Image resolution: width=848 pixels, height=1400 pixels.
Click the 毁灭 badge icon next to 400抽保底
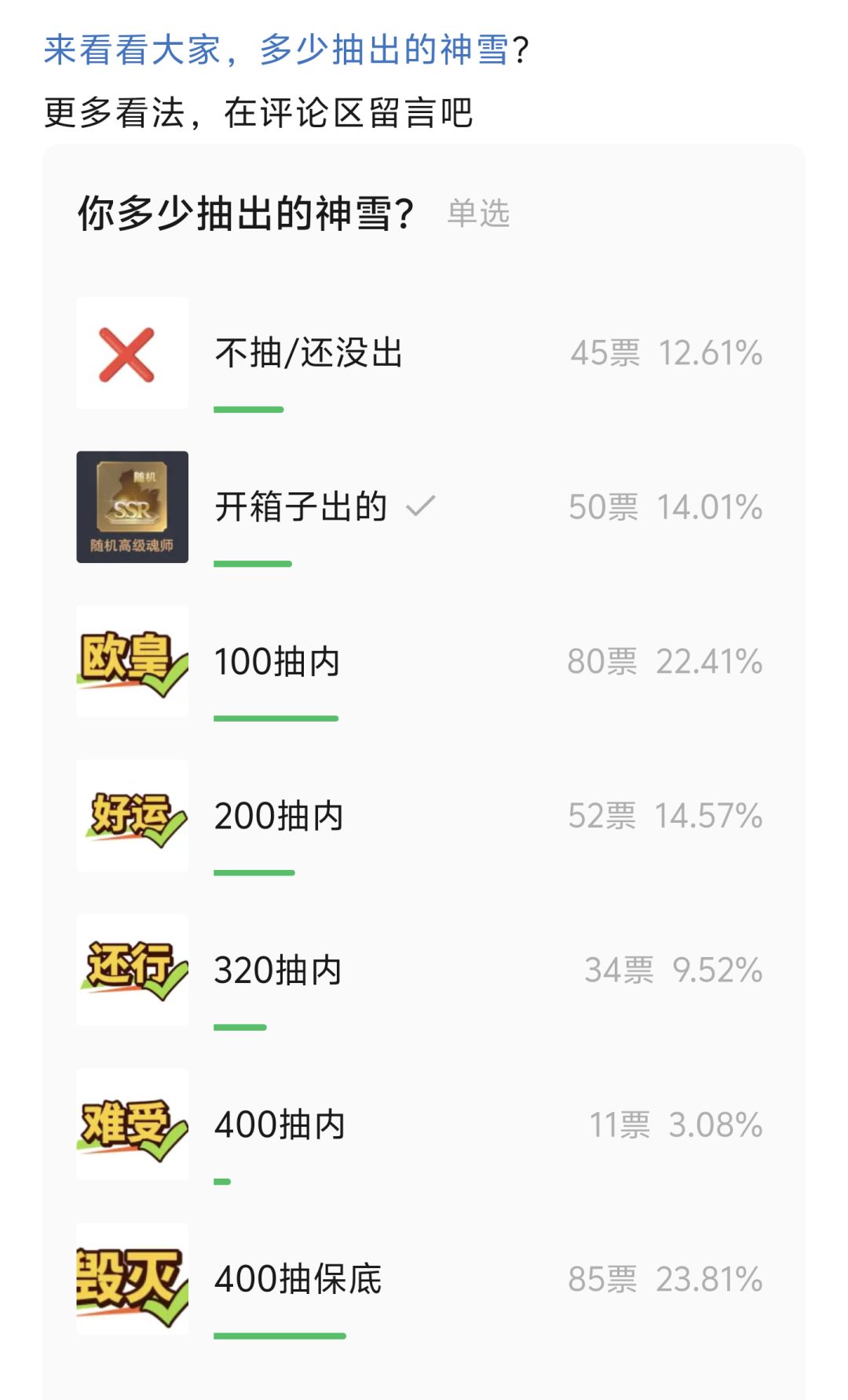coord(131,1279)
